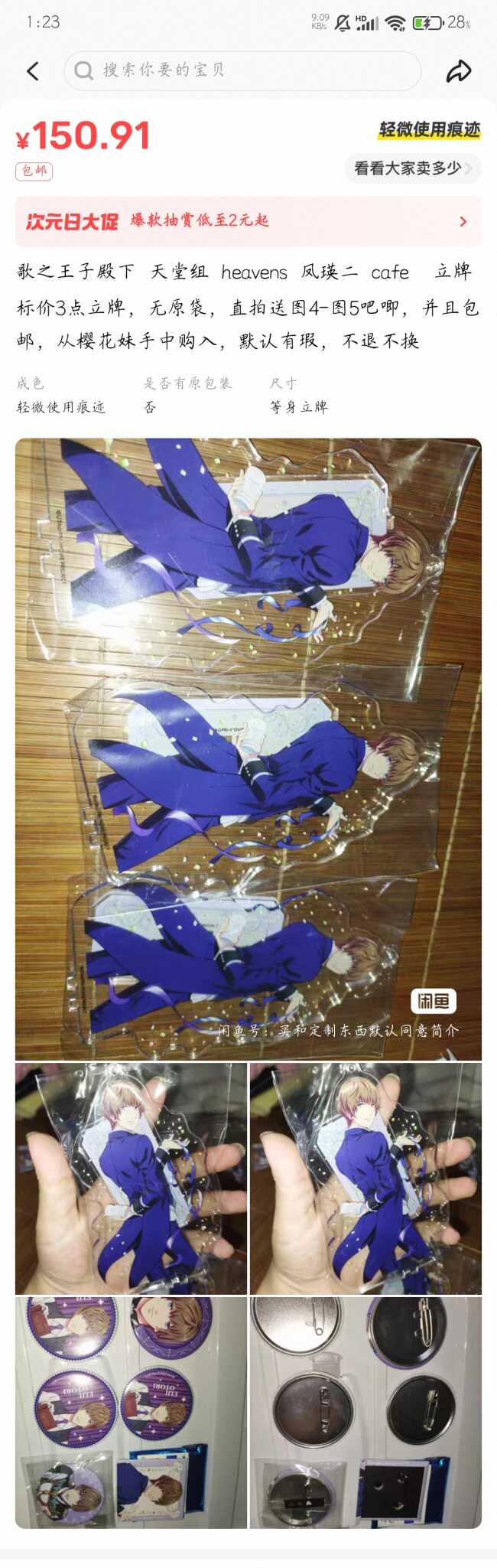
Task: Open the photo showing badge fronts
Action: (x=132, y=1412)
